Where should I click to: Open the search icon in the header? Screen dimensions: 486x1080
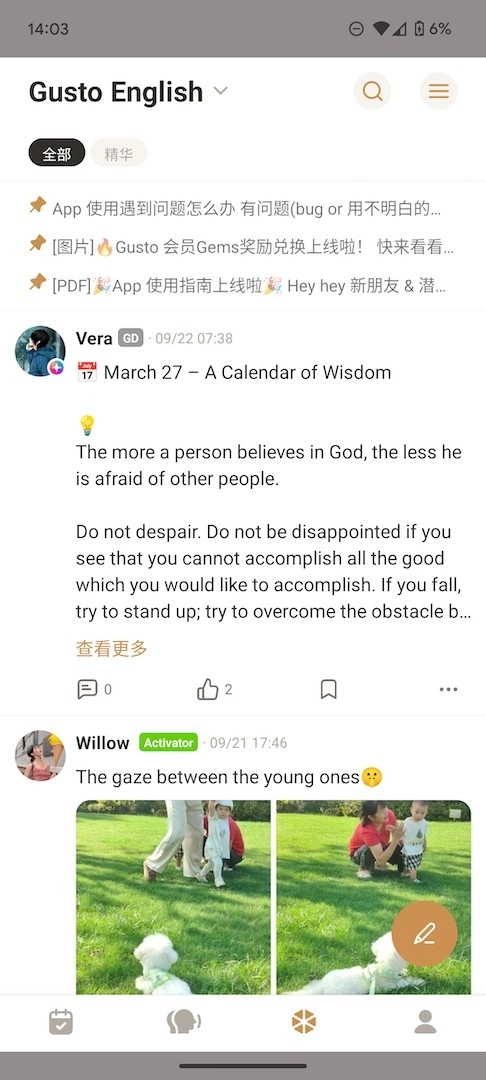[x=372, y=91]
